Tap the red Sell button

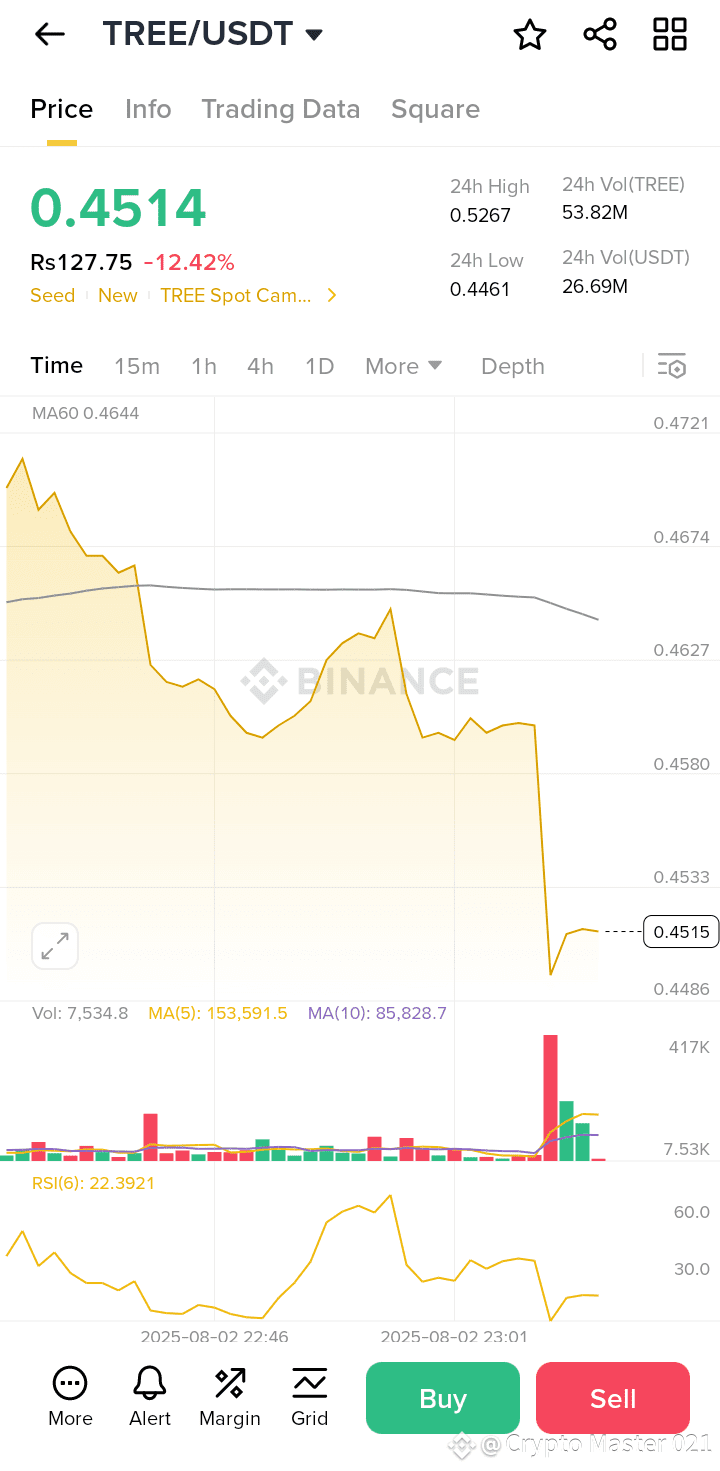pos(613,1398)
